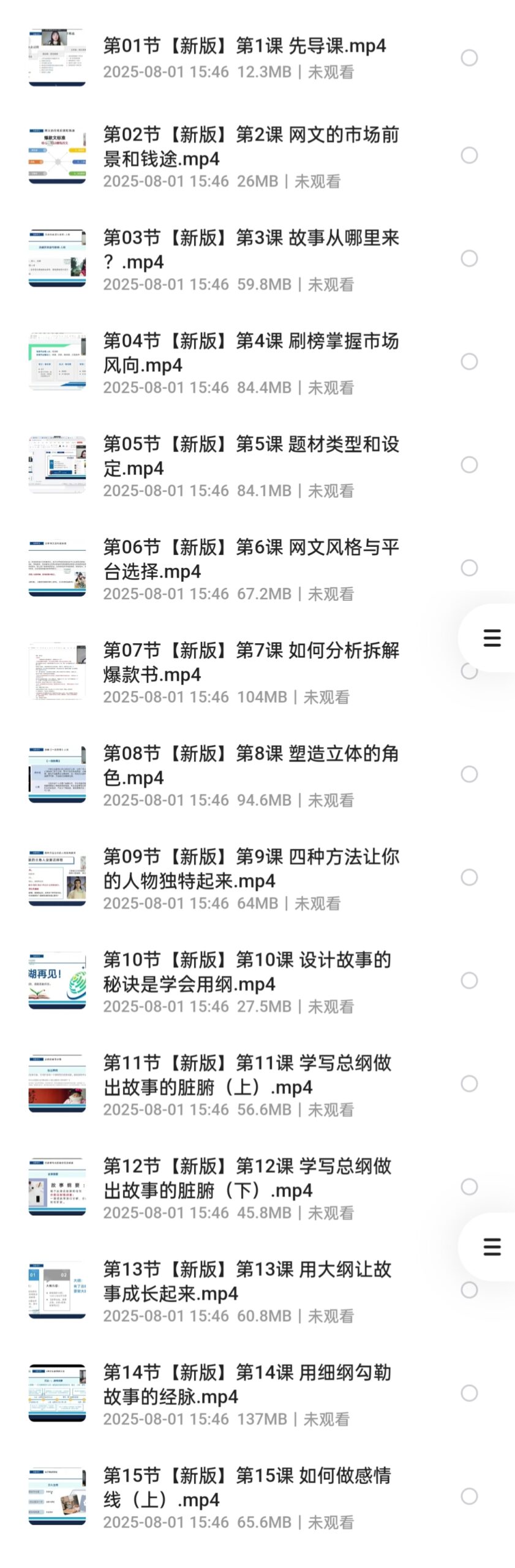This screenshot has height=1568, width=515.
Task: Select the 第02节 网文的市场前景和钱途 file
Action: point(469,156)
